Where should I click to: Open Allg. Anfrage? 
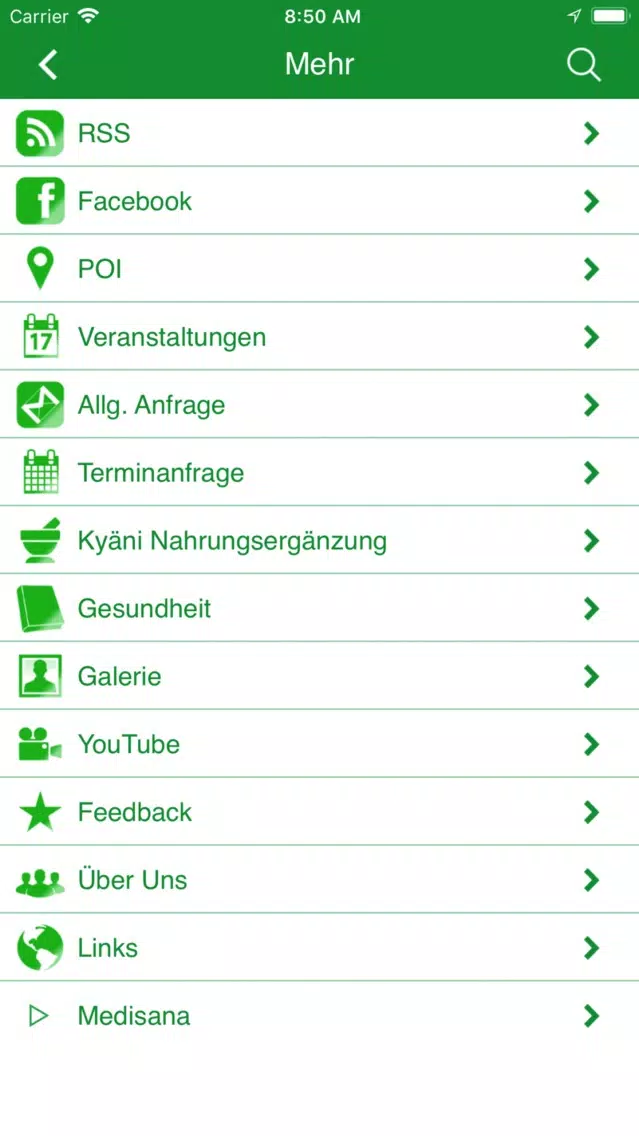(320, 404)
